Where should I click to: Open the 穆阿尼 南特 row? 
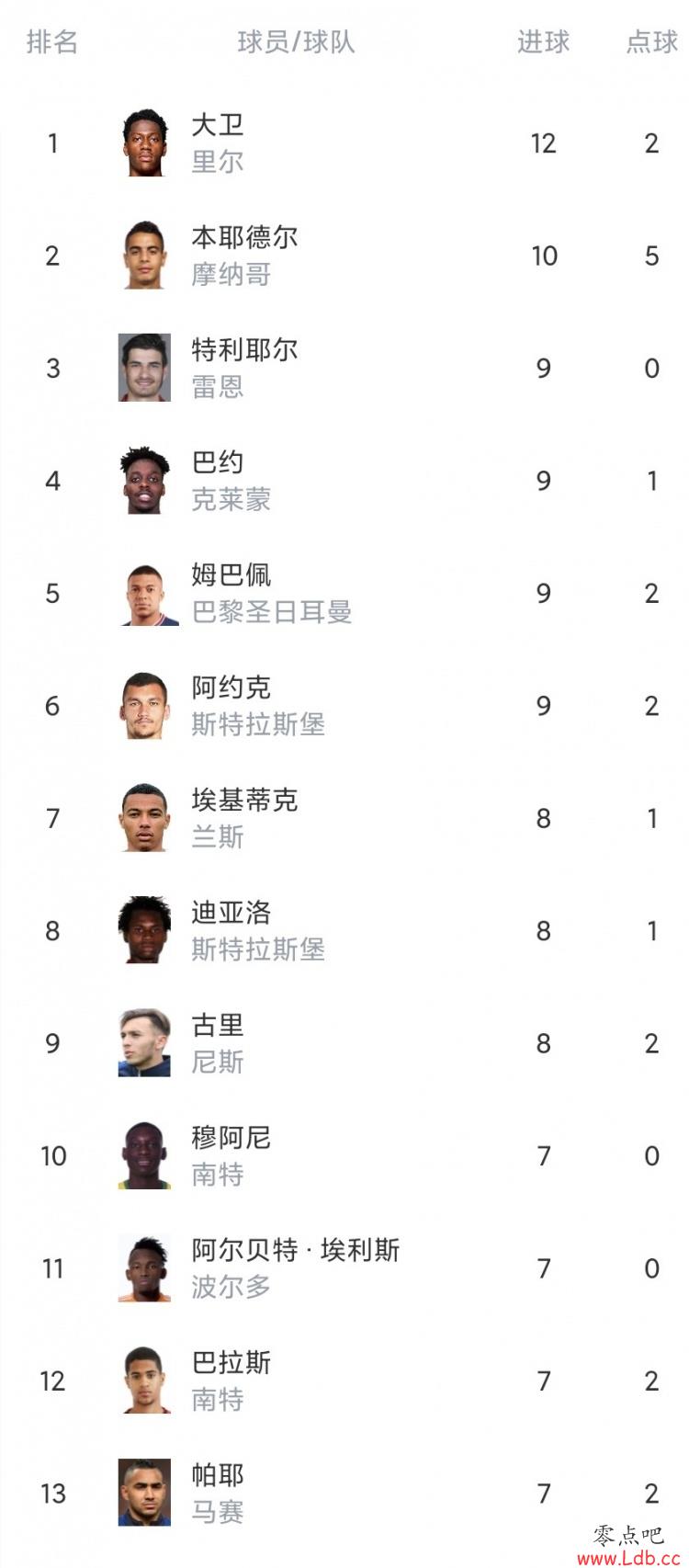coord(344,1156)
